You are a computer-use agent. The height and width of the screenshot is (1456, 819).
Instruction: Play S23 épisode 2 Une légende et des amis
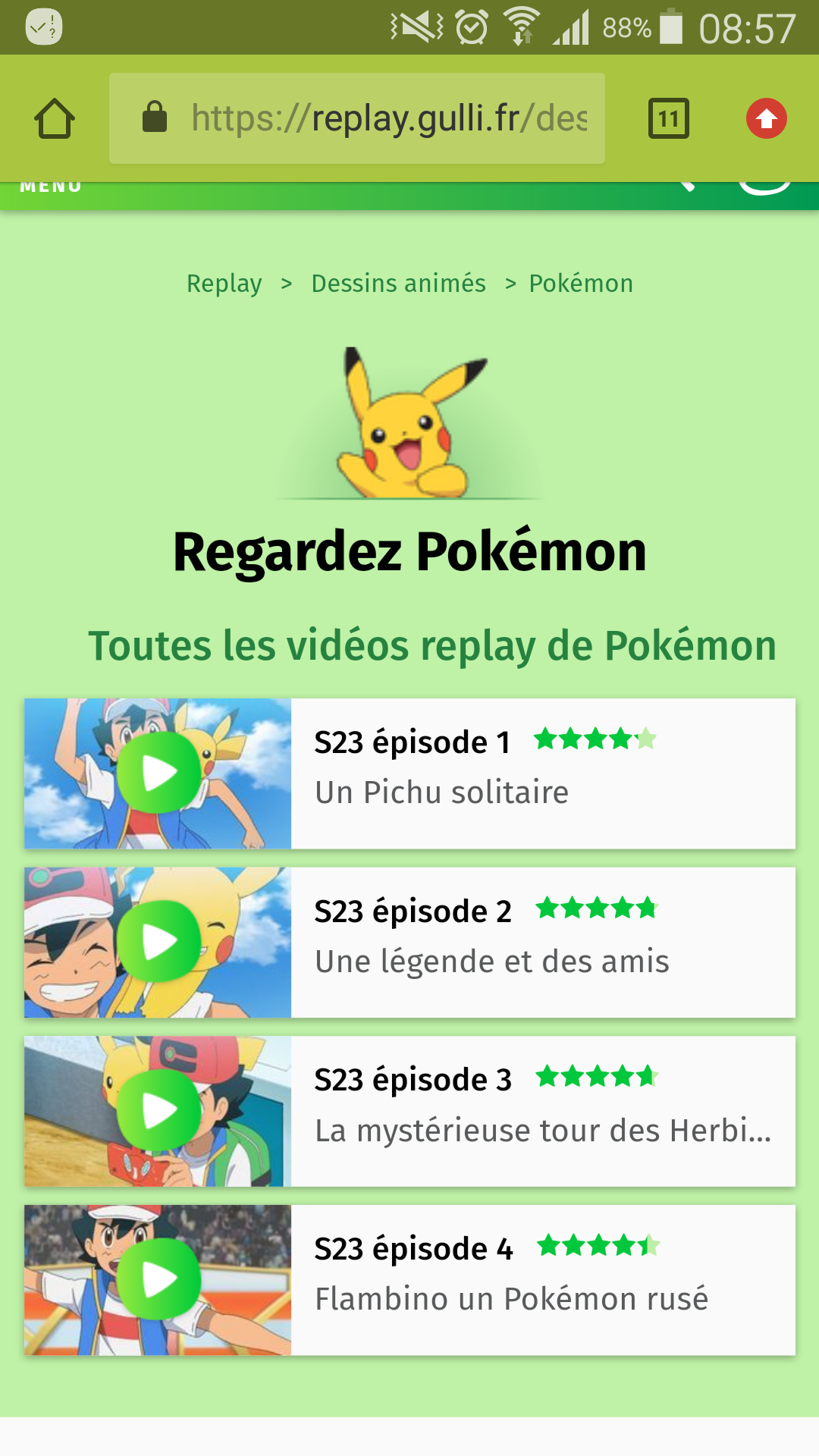coord(158,940)
